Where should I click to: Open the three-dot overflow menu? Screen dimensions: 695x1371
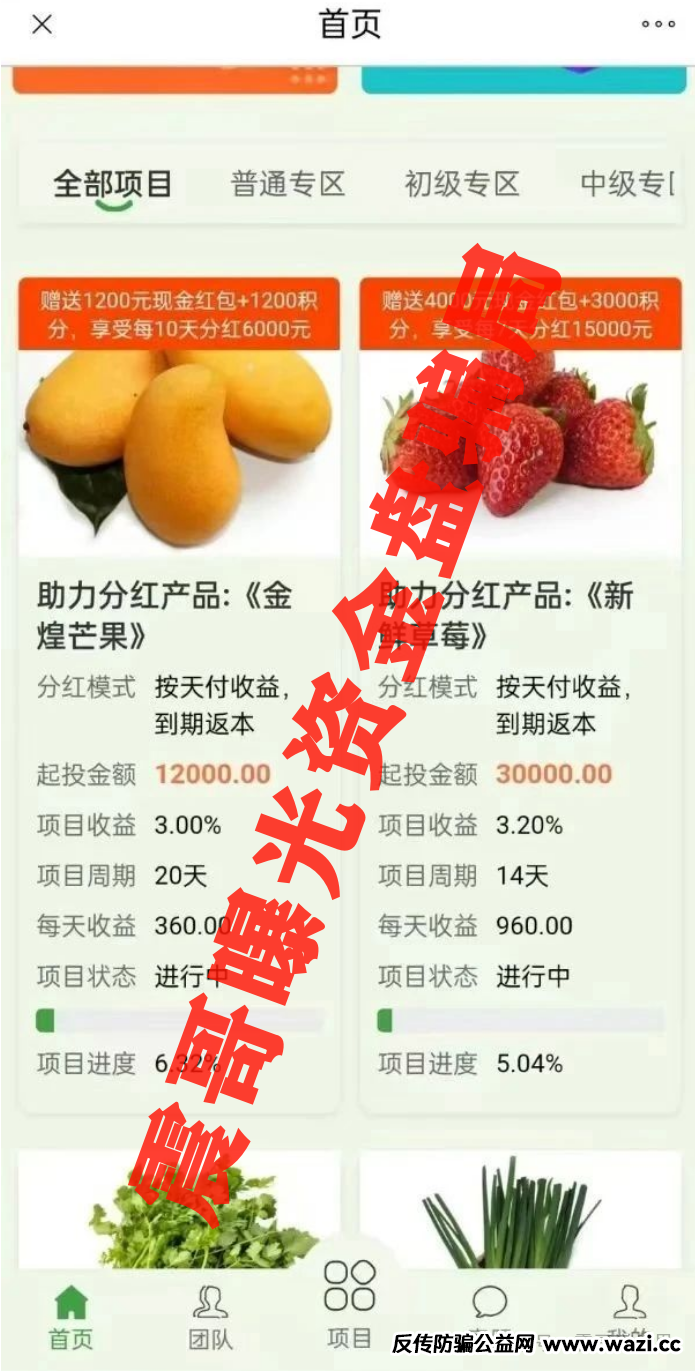click(657, 24)
